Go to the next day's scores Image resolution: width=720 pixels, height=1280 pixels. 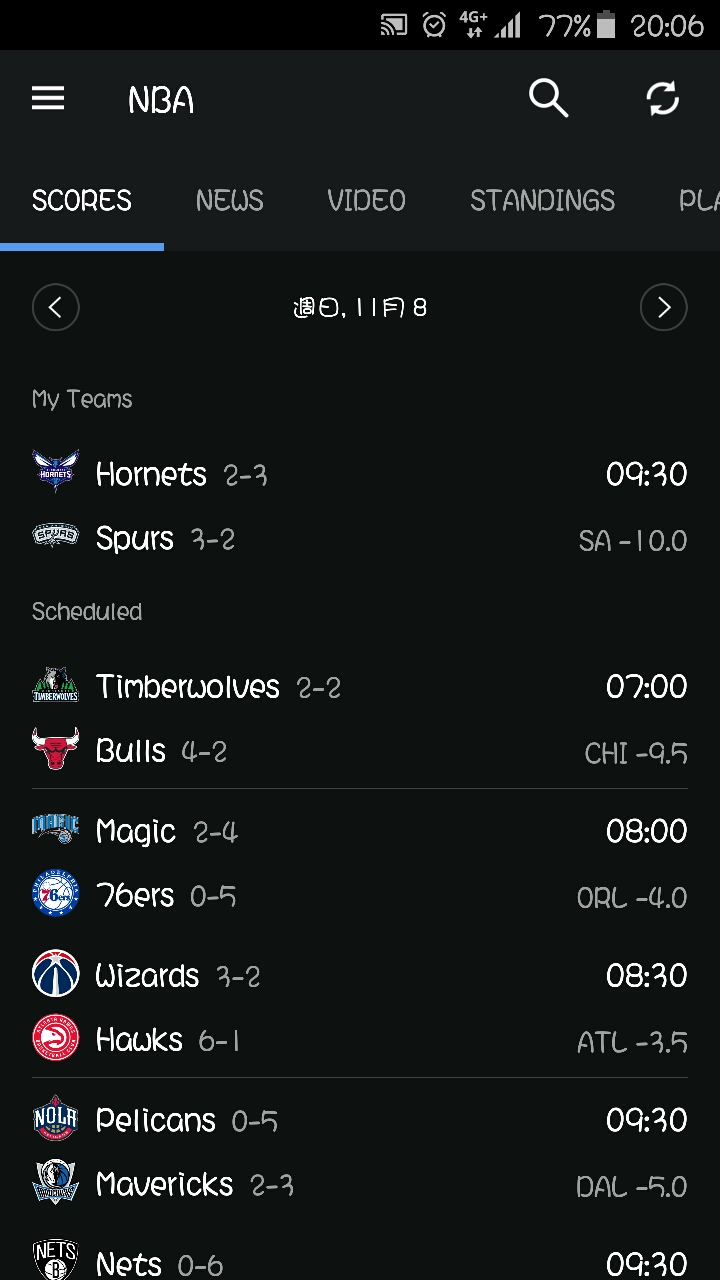click(664, 307)
